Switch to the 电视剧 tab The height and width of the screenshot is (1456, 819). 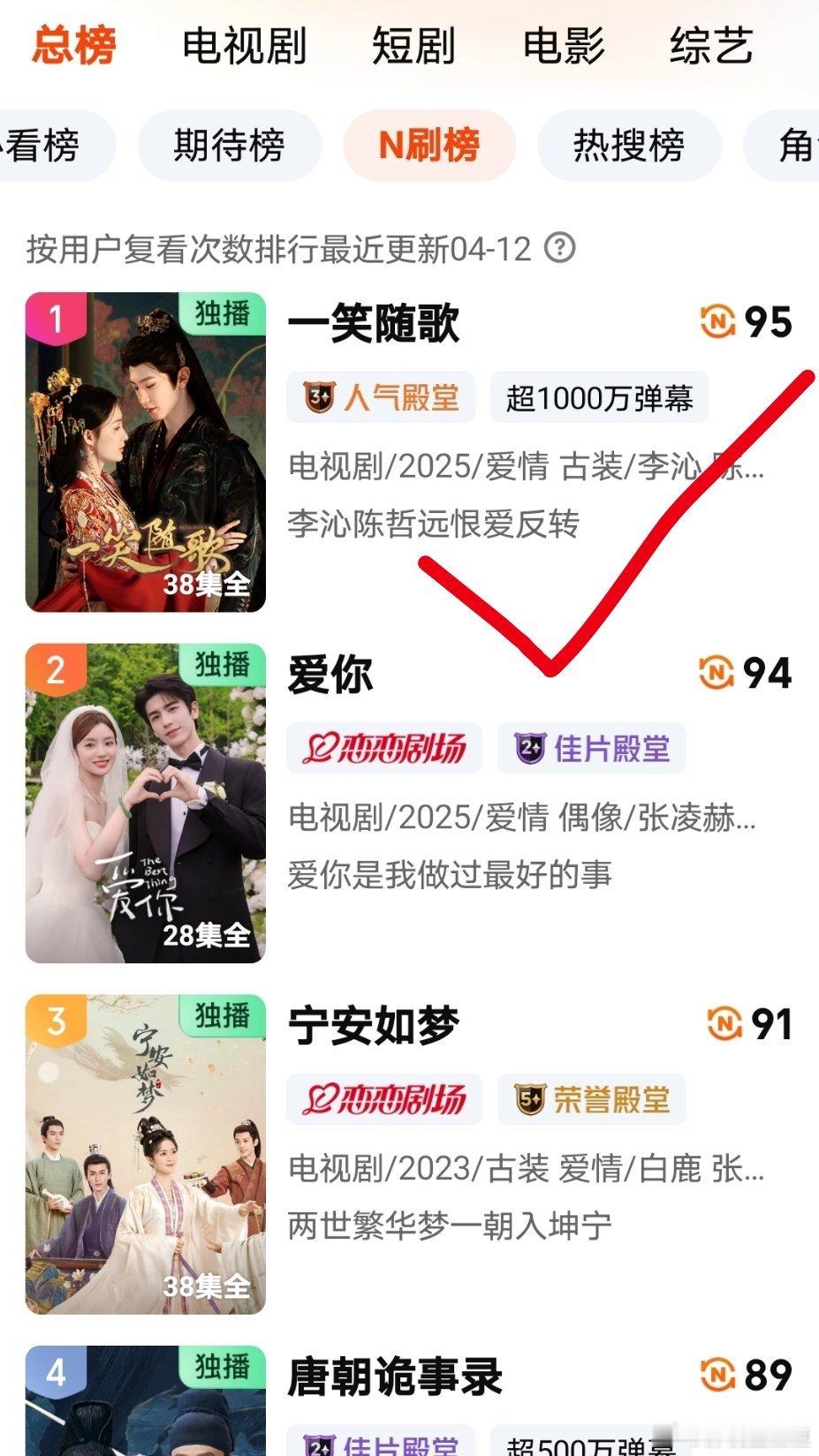(243, 48)
